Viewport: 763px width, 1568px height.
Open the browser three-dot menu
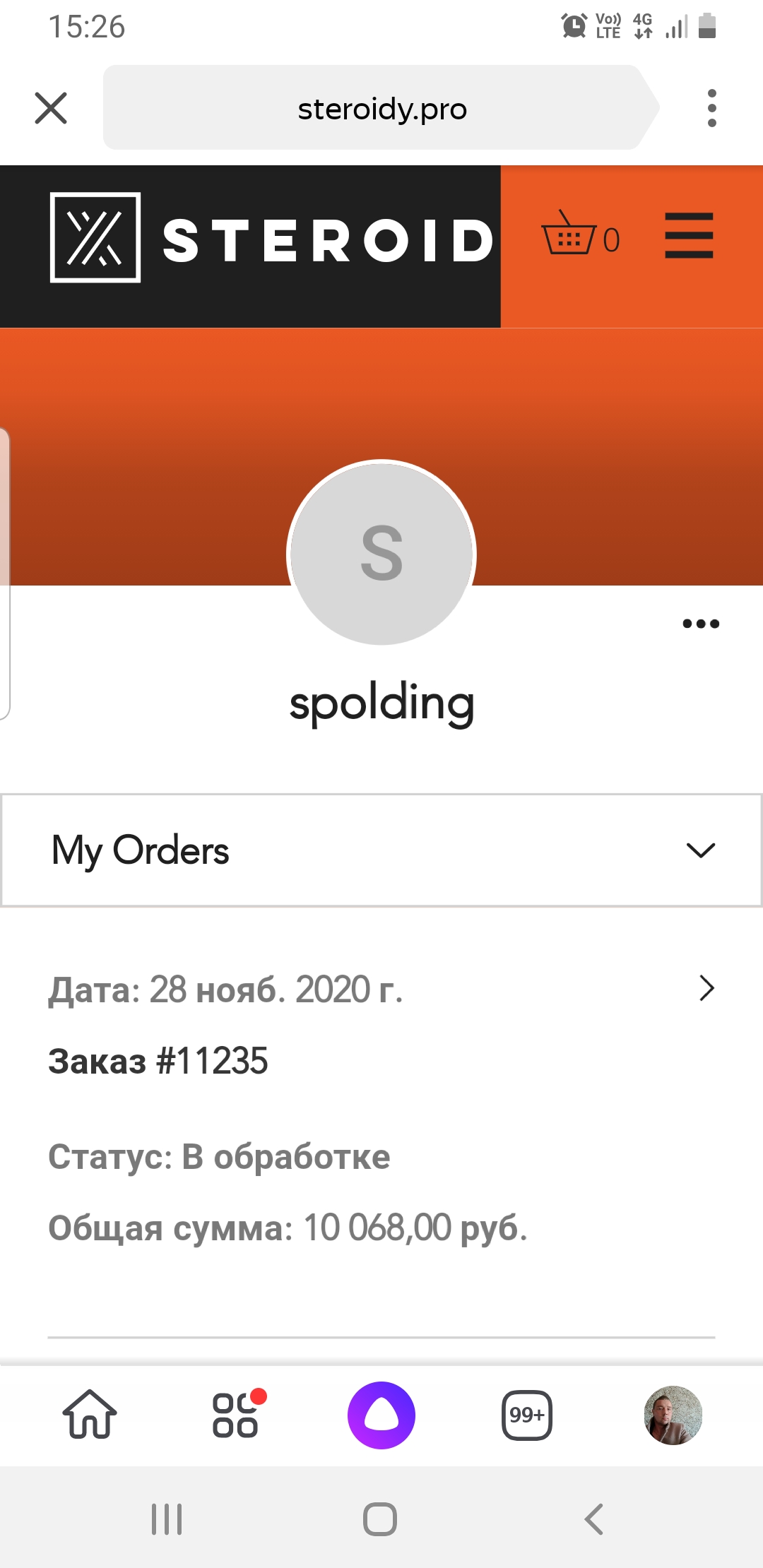(x=711, y=108)
